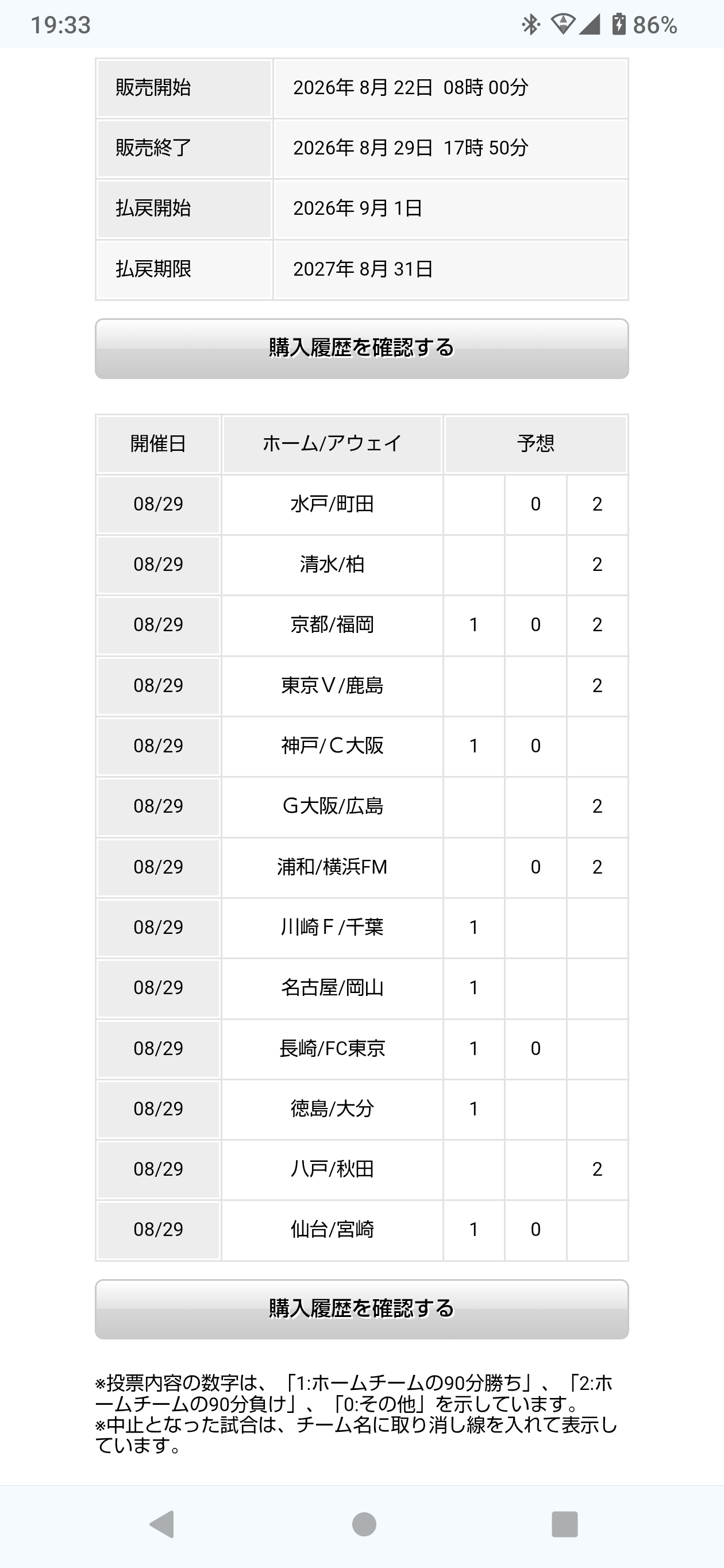Tap the 購入履歴を確認する button above the match table
The image size is (724, 1568).
coord(361,348)
